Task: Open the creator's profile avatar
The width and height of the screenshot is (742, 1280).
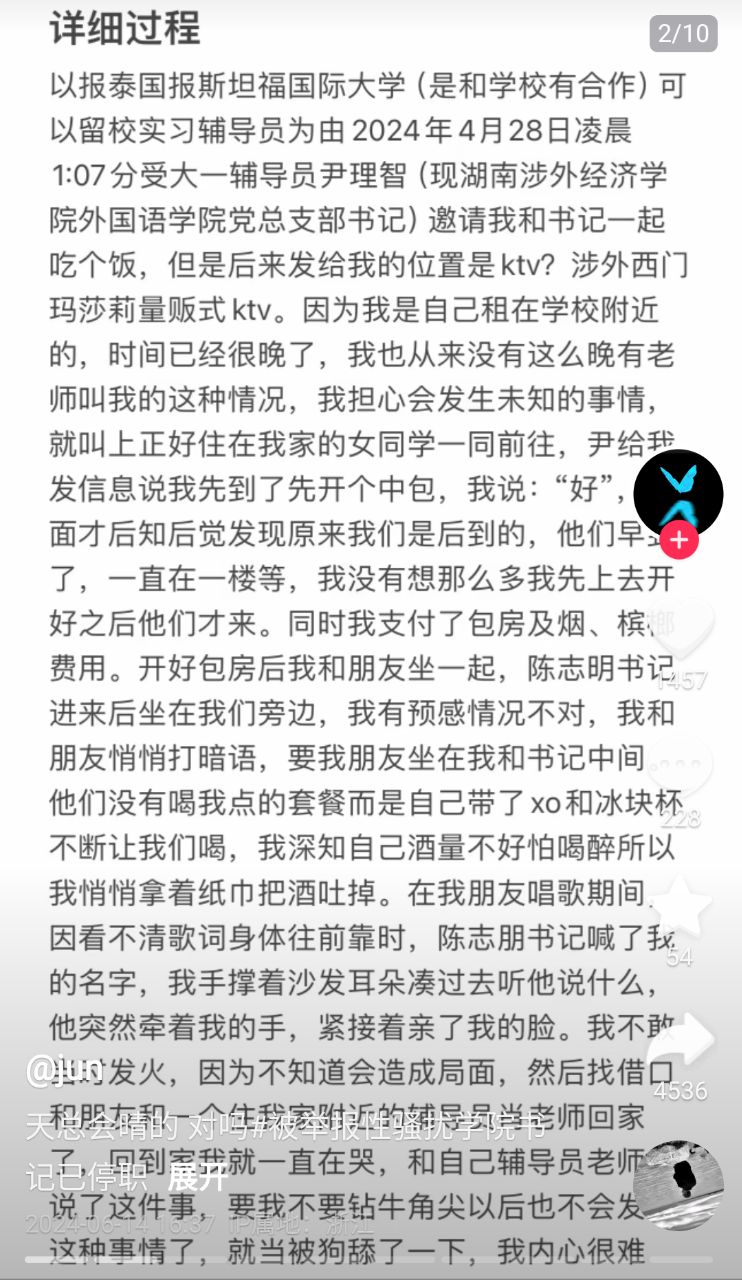Action: 678,494
